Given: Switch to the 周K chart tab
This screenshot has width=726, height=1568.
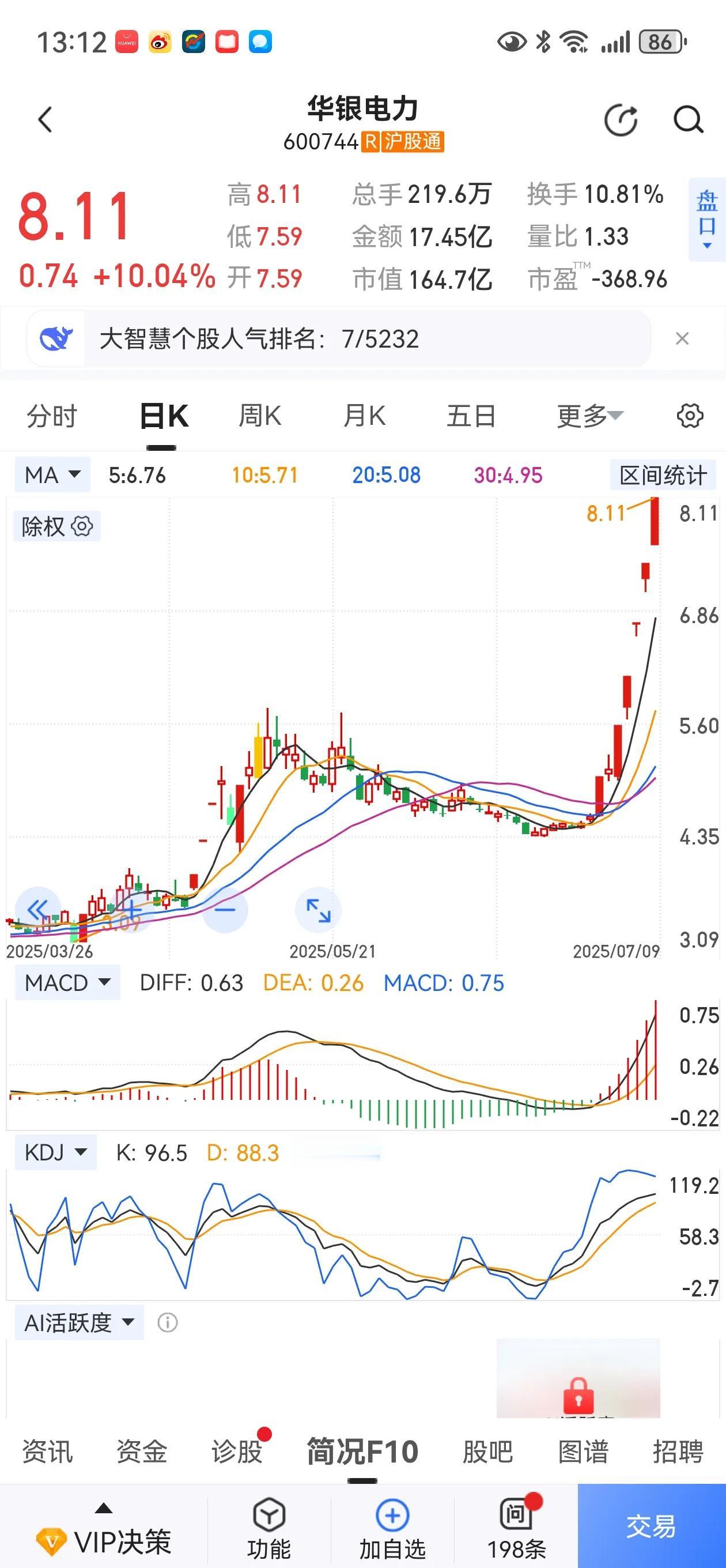Looking at the screenshot, I should tap(260, 416).
